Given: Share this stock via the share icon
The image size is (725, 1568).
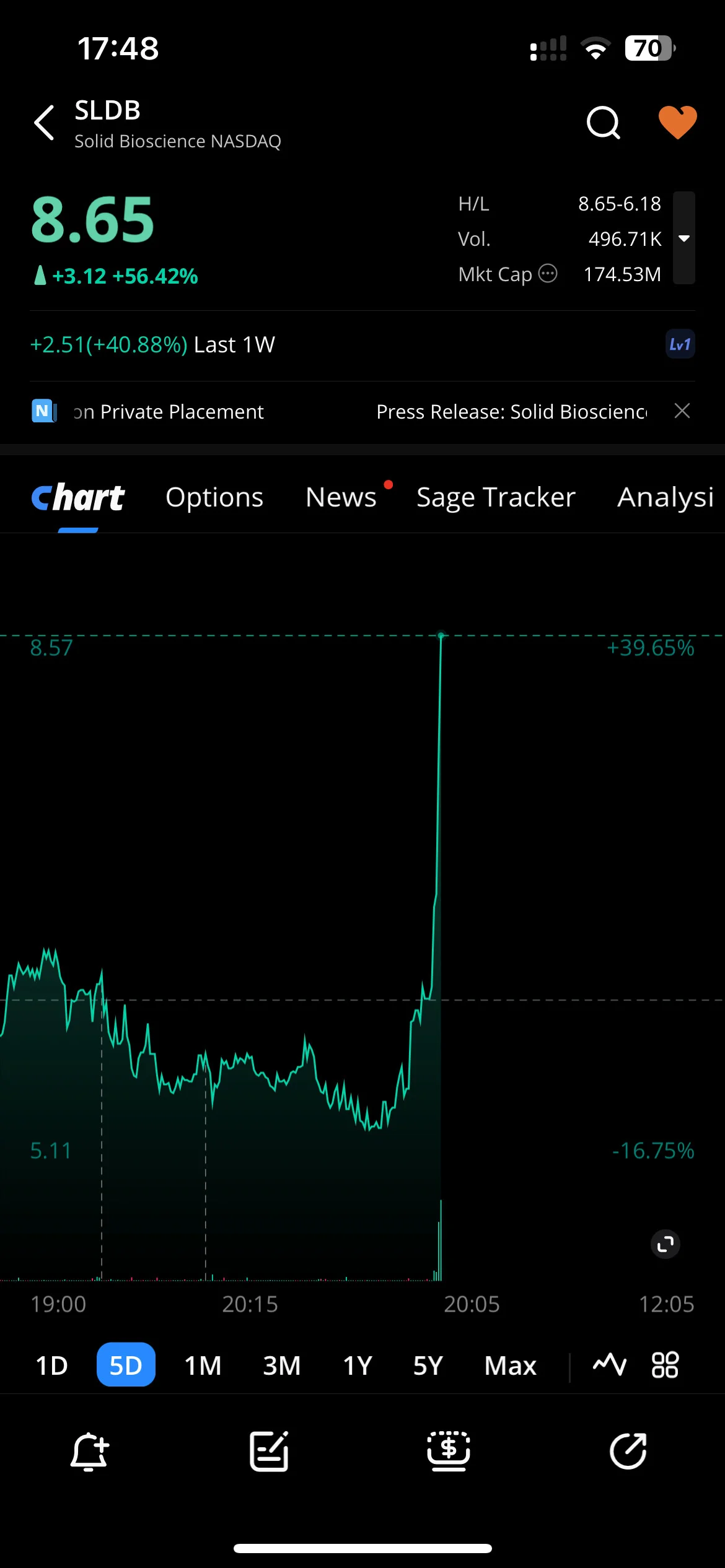Looking at the screenshot, I should (628, 1451).
